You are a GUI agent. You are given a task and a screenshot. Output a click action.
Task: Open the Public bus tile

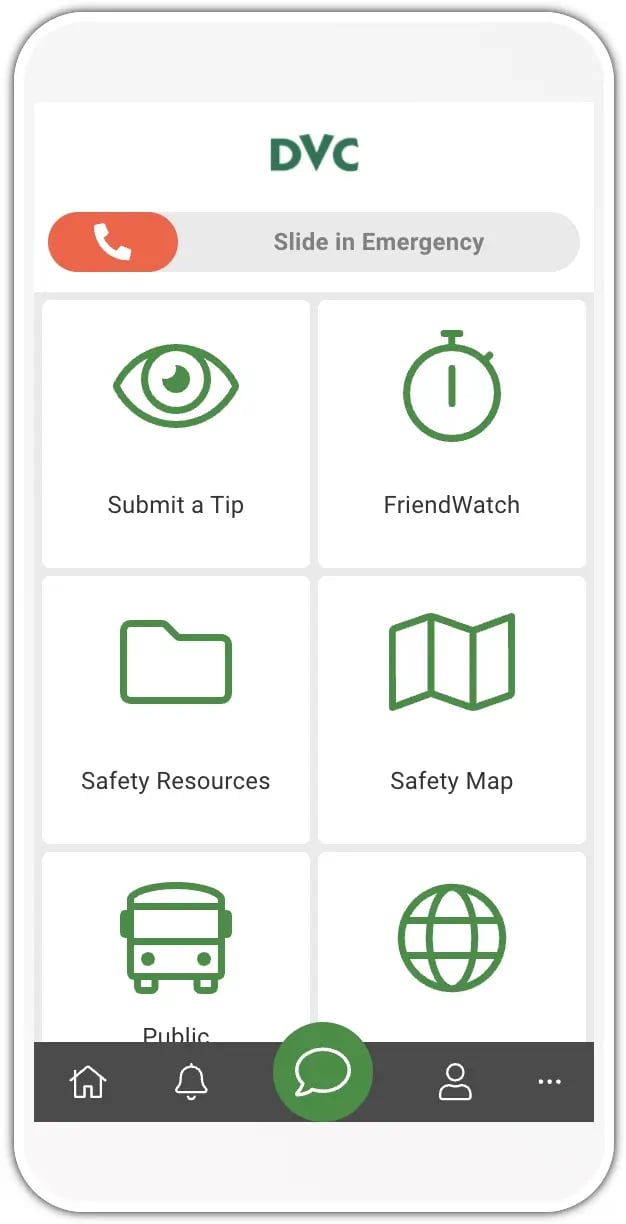click(176, 947)
